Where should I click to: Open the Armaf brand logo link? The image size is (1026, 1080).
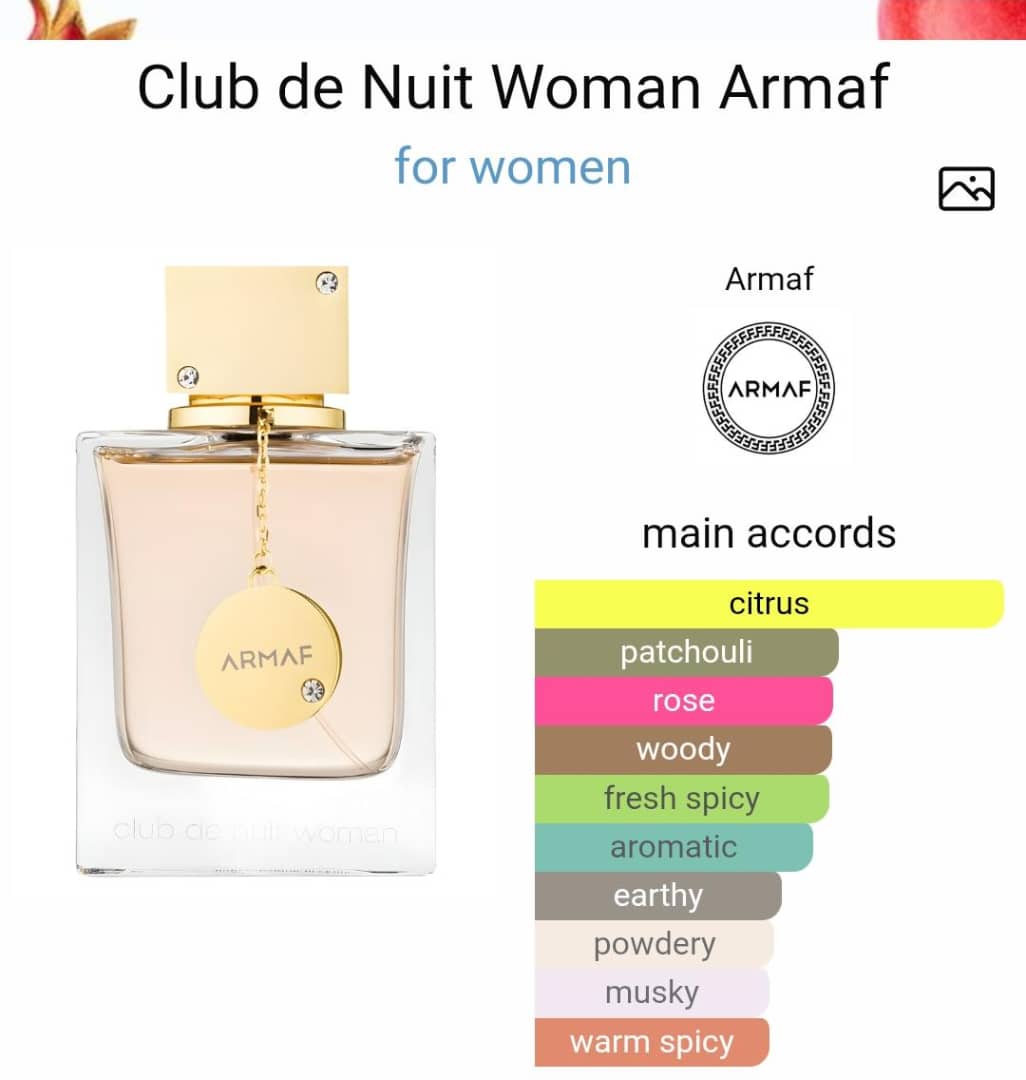coord(769,389)
